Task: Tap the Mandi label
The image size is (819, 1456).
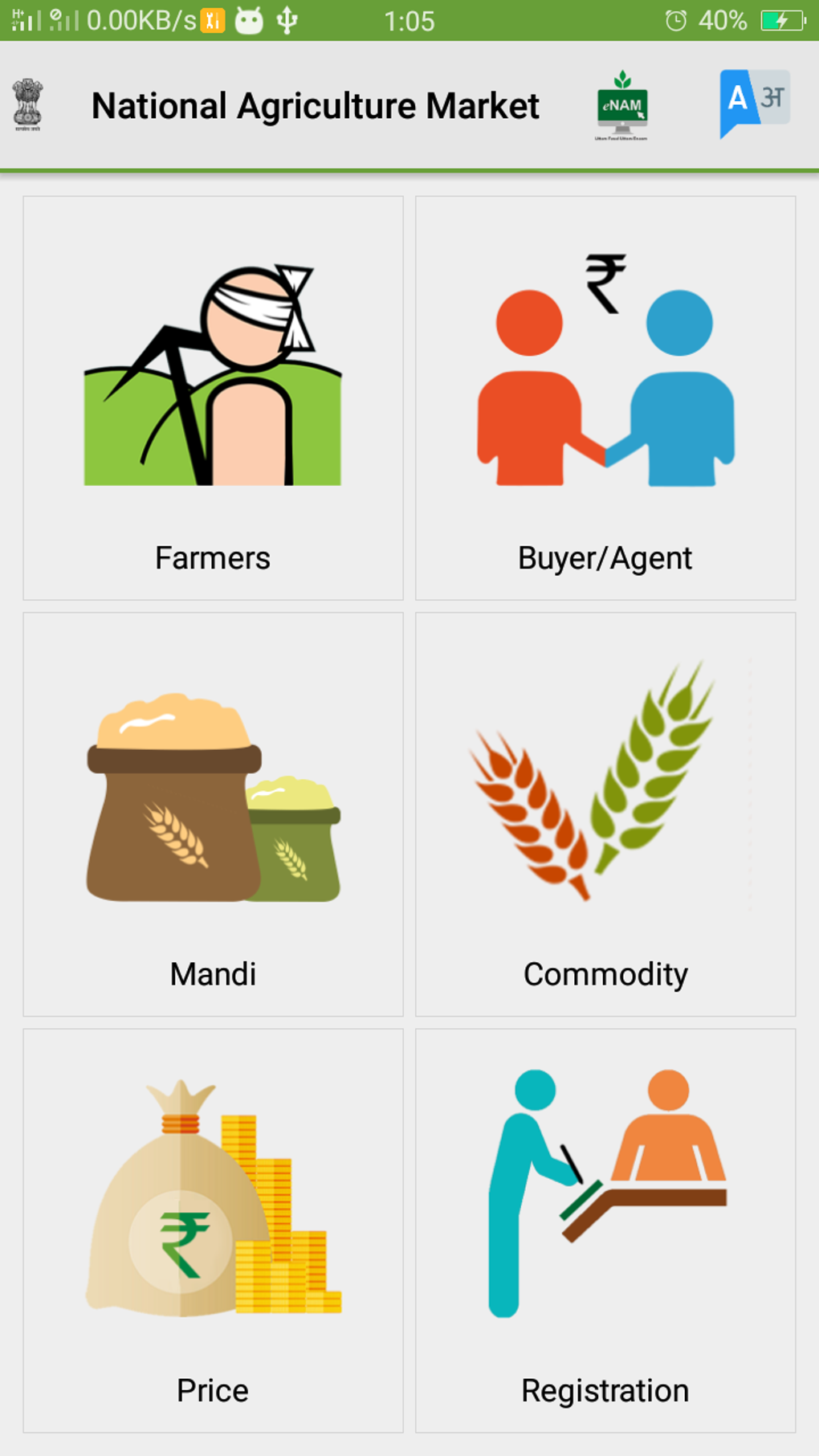Action: click(211, 973)
